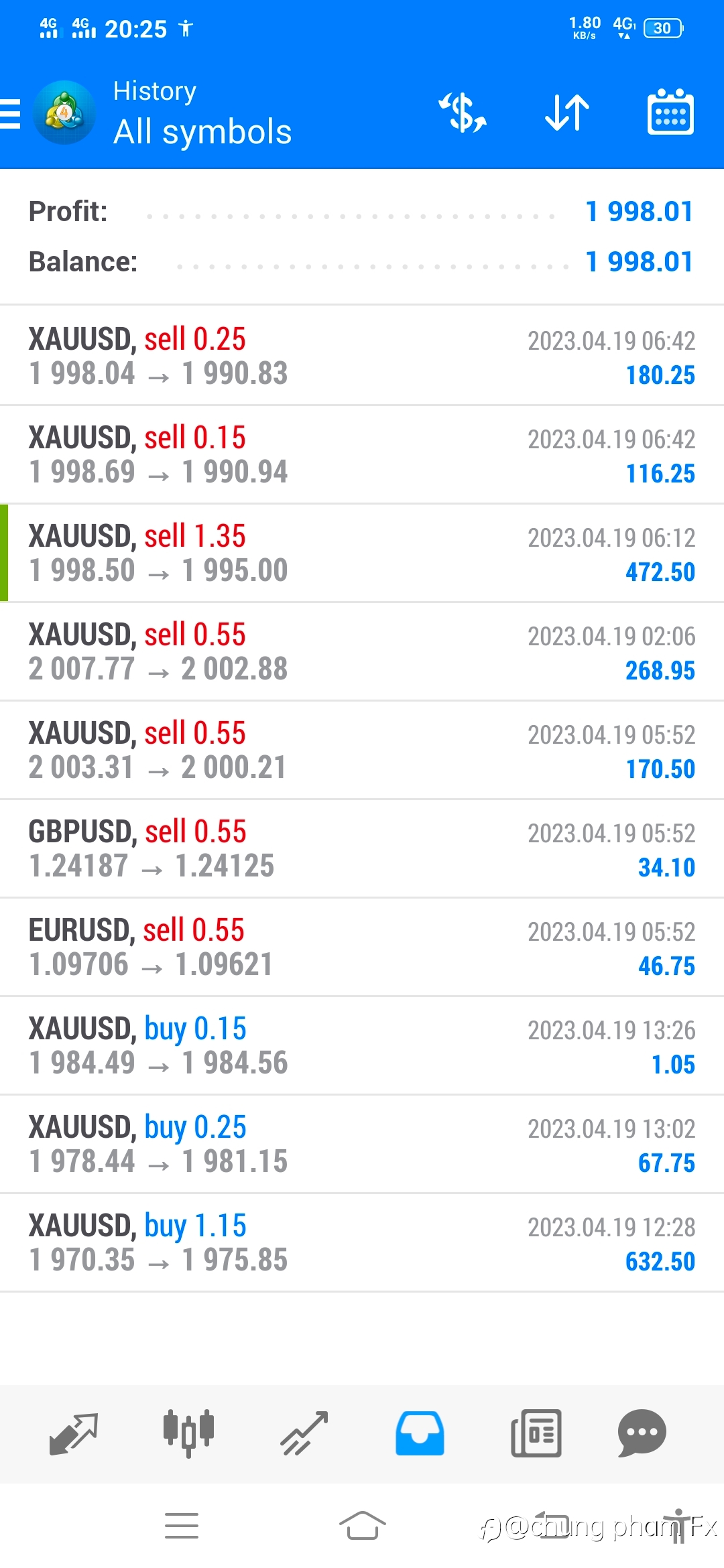Open the EURUSD sell 0.55 trade
Viewport: 724px width, 1568px height.
click(362, 947)
